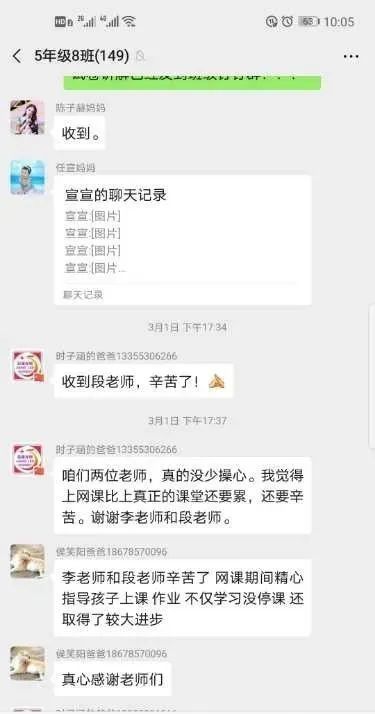Go back from the 5年级8班 group chat
The height and width of the screenshot is (714, 375).
[x=17, y=56]
